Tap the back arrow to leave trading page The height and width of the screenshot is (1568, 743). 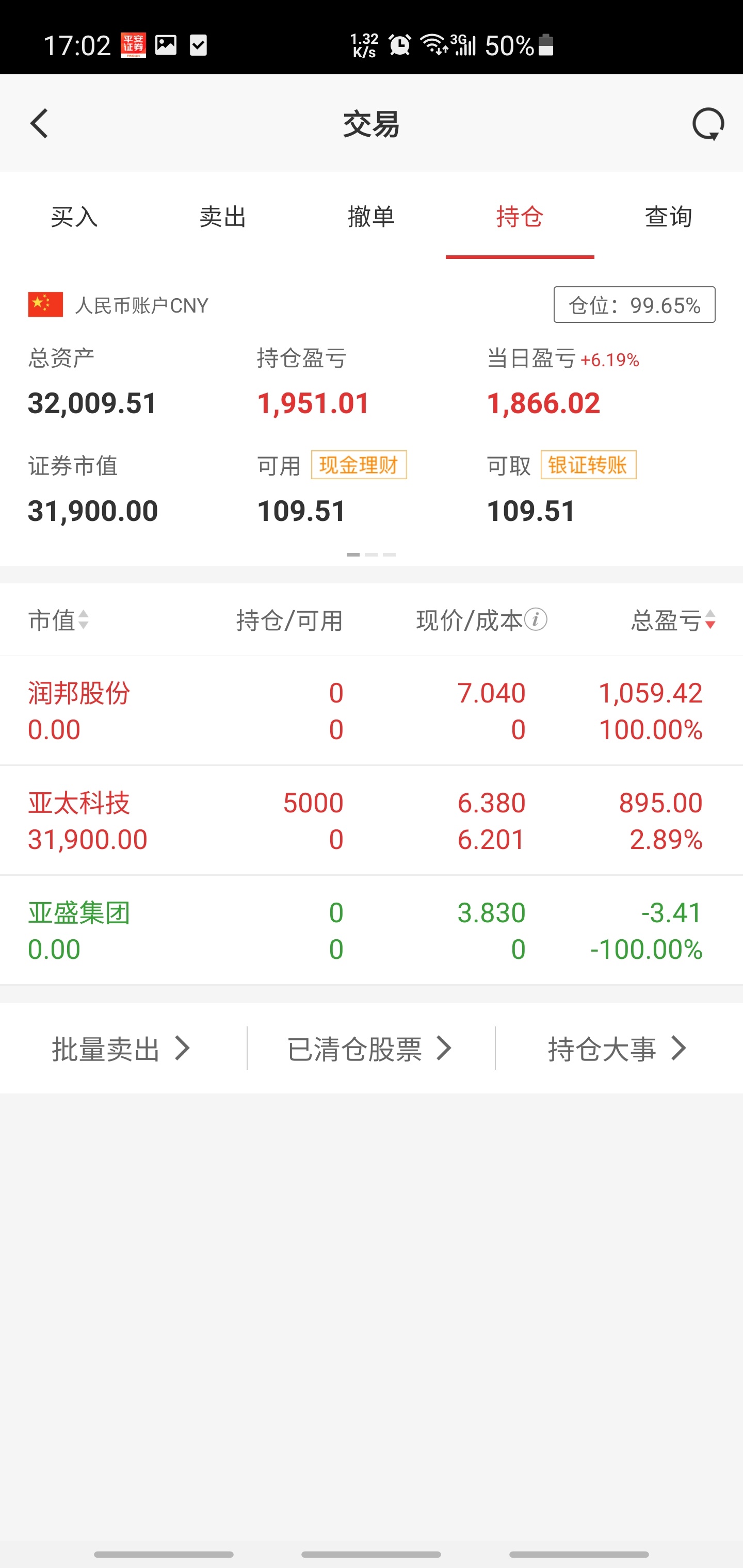[38, 124]
